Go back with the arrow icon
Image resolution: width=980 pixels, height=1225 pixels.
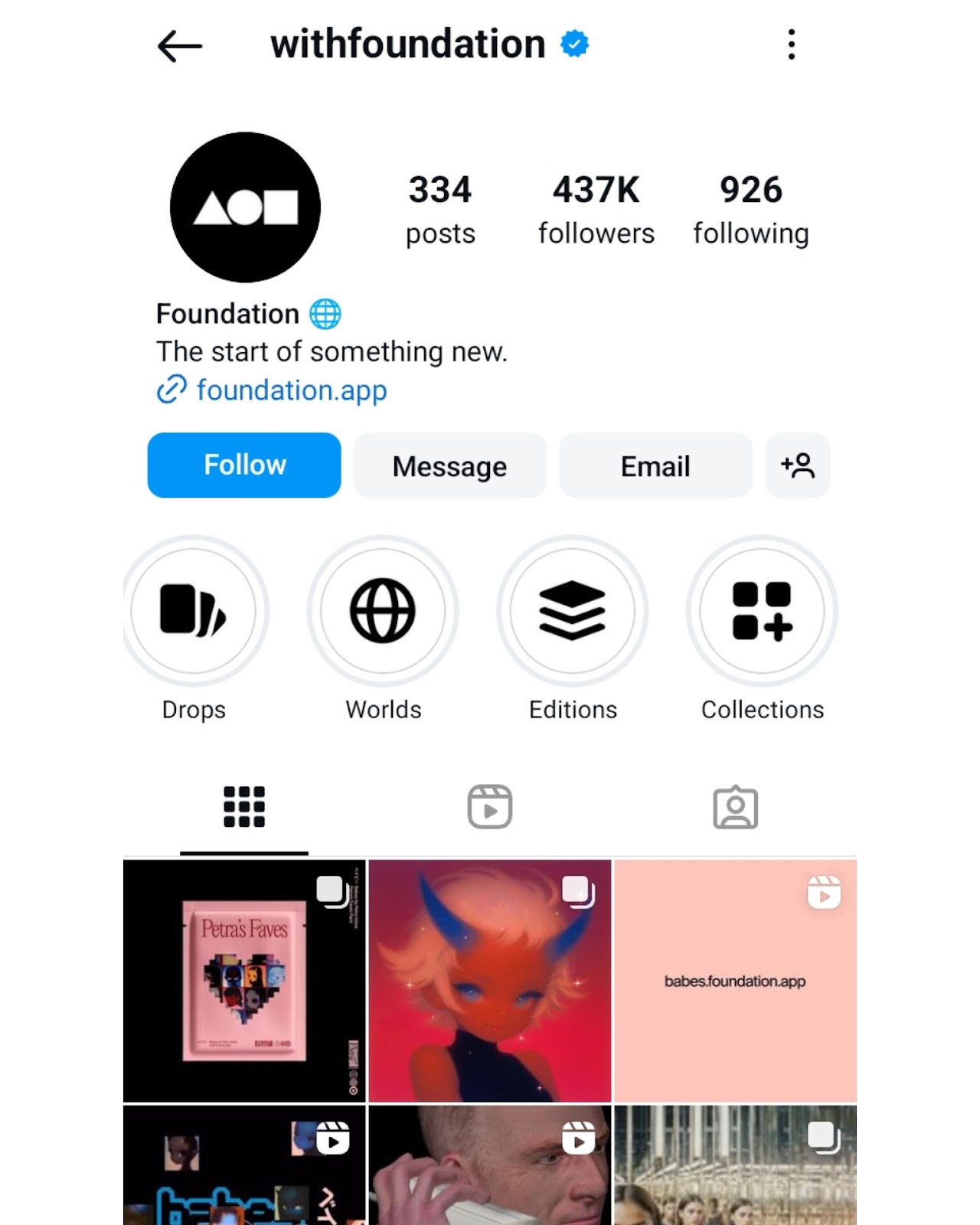click(x=180, y=46)
